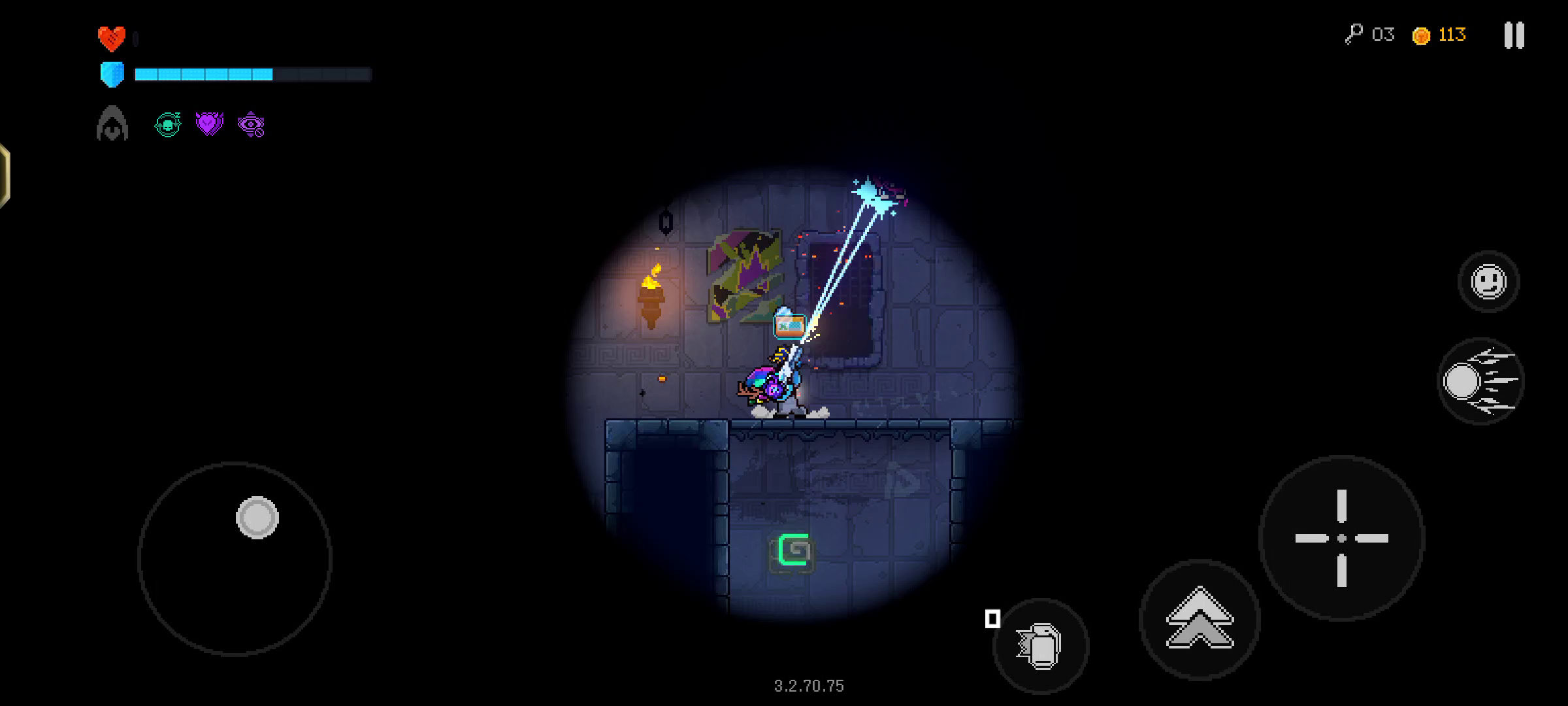Open the emote smiley button
The width and height of the screenshot is (1568, 706).
(1488, 282)
